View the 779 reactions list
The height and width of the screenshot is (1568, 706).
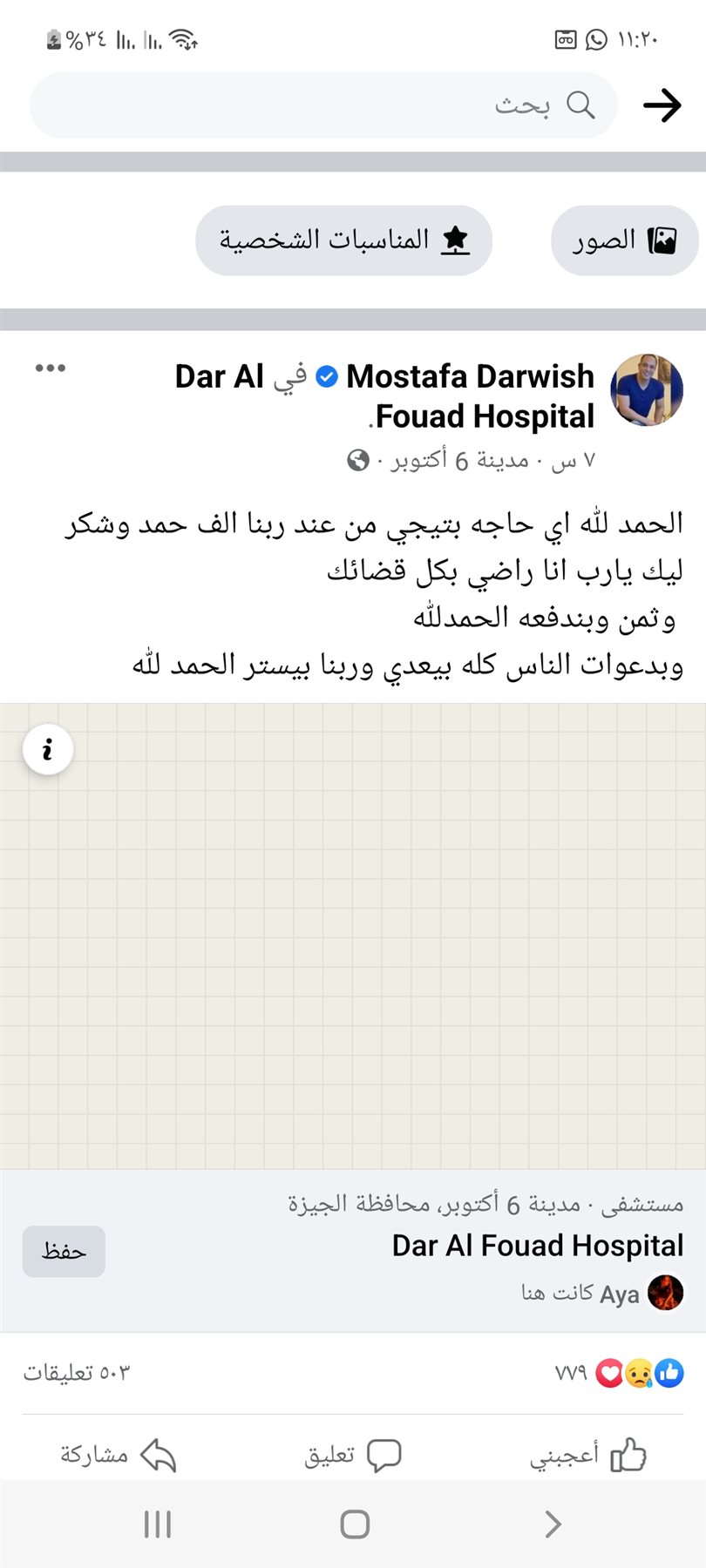tap(619, 1374)
